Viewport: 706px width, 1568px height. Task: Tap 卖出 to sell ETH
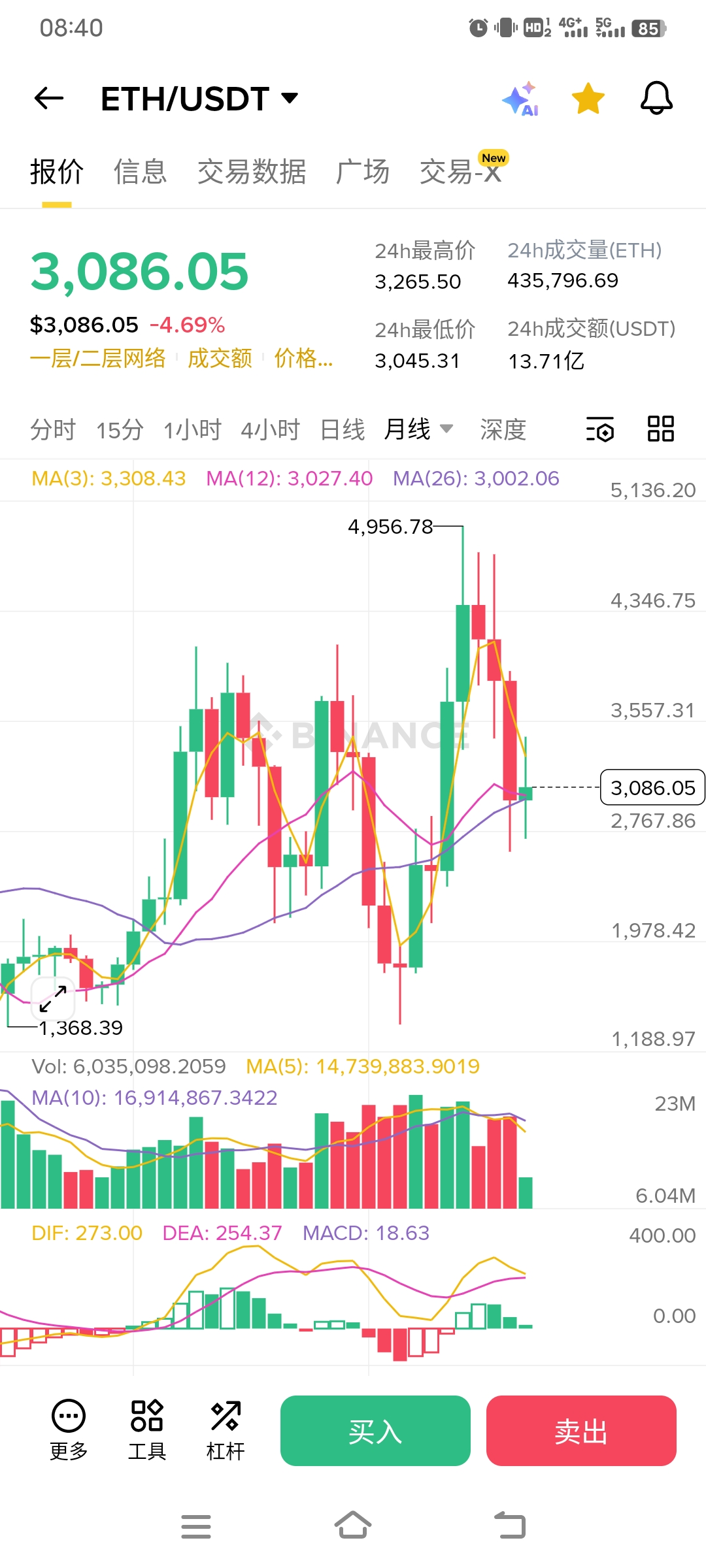[581, 1431]
